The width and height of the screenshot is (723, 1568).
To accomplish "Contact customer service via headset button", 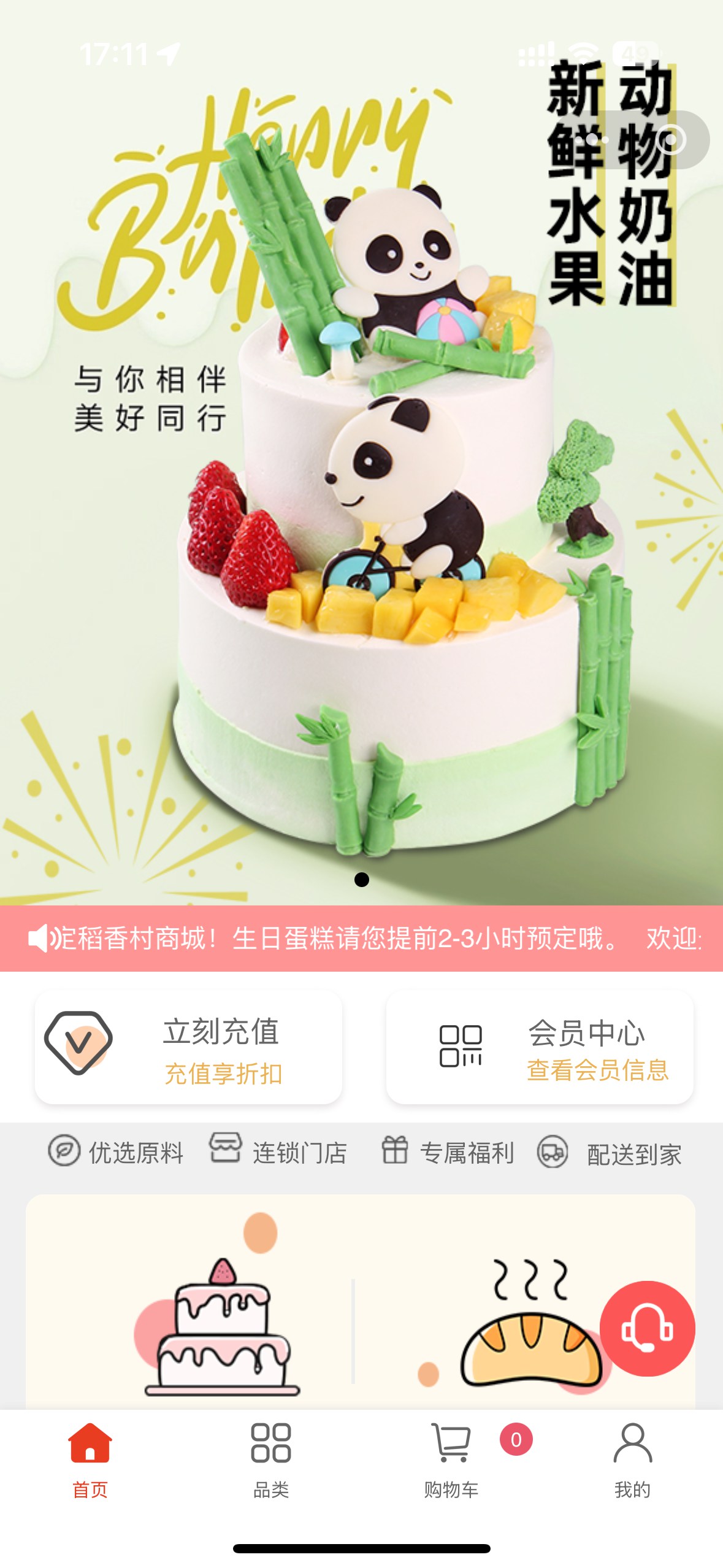I will [647, 1328].
